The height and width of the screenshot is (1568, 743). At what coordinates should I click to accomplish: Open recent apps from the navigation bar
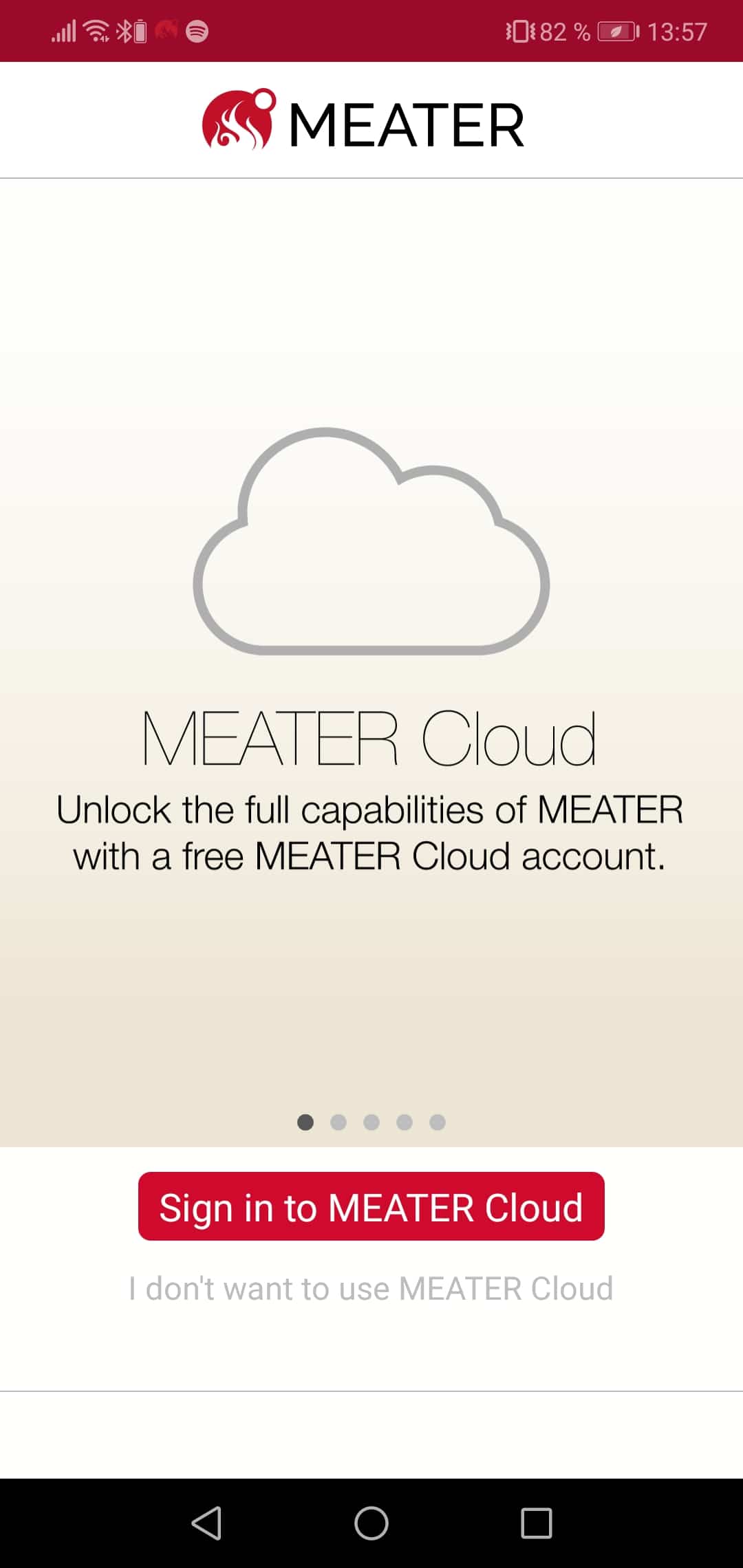point(536,1523)
